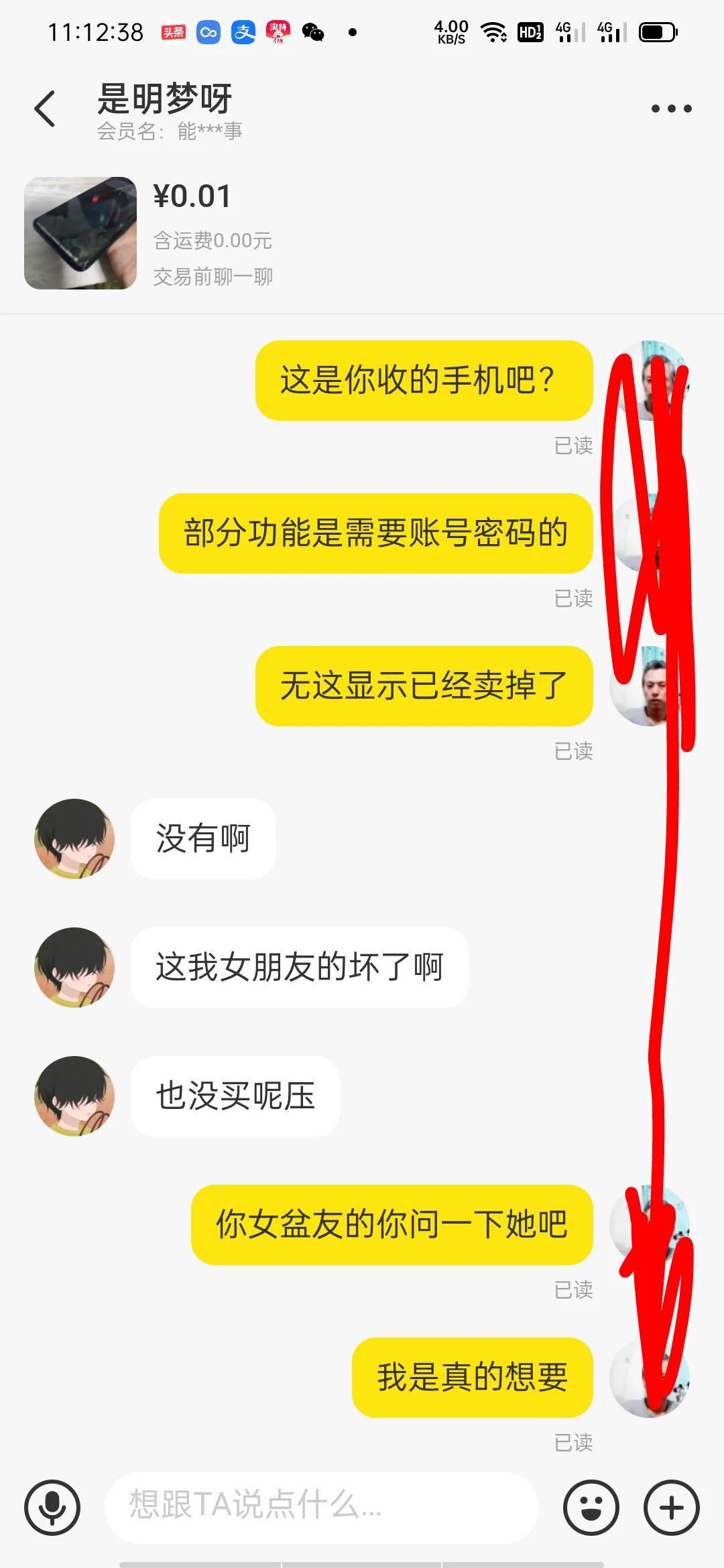Viewport: 724px width, 1568px height.
Task: Open the ellipsis more options menu
Action: [670, 107]
